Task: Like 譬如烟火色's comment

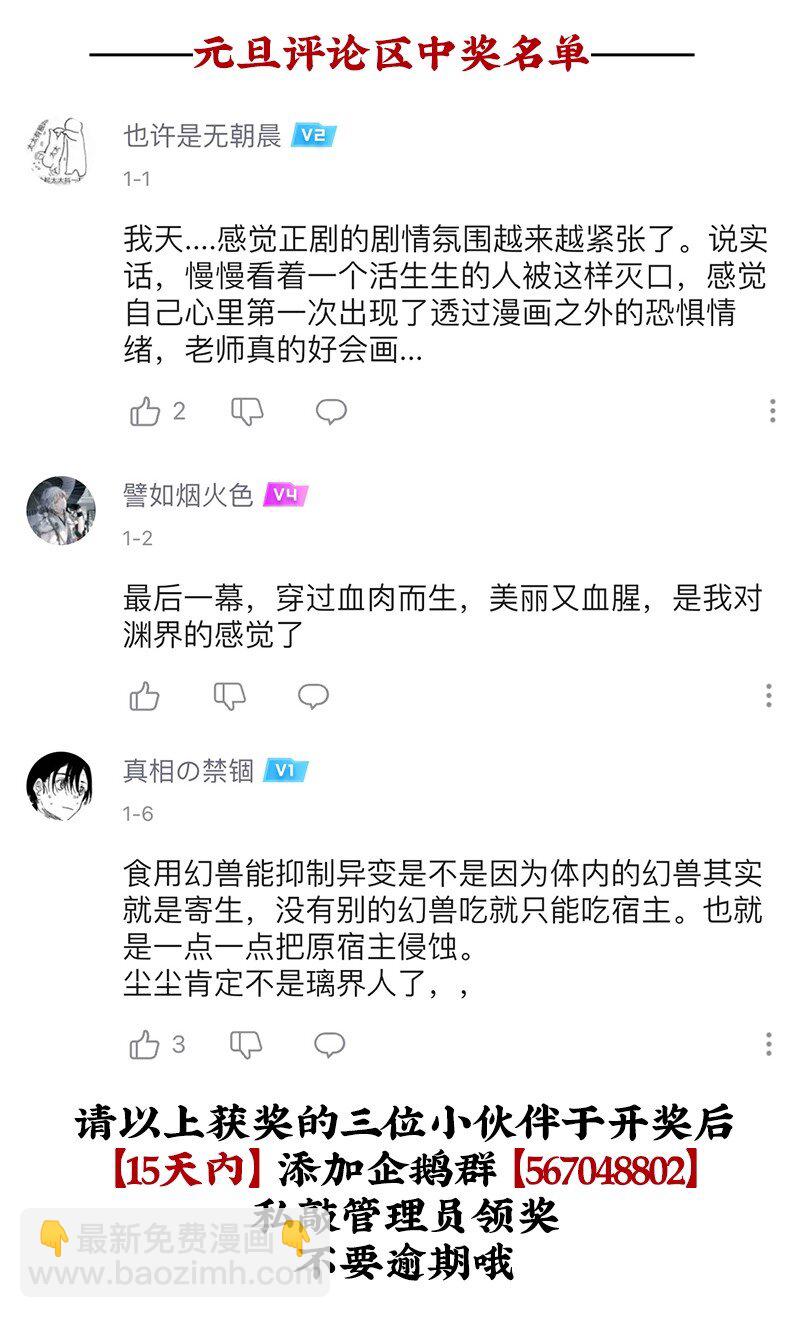Action: pos(145,695)
